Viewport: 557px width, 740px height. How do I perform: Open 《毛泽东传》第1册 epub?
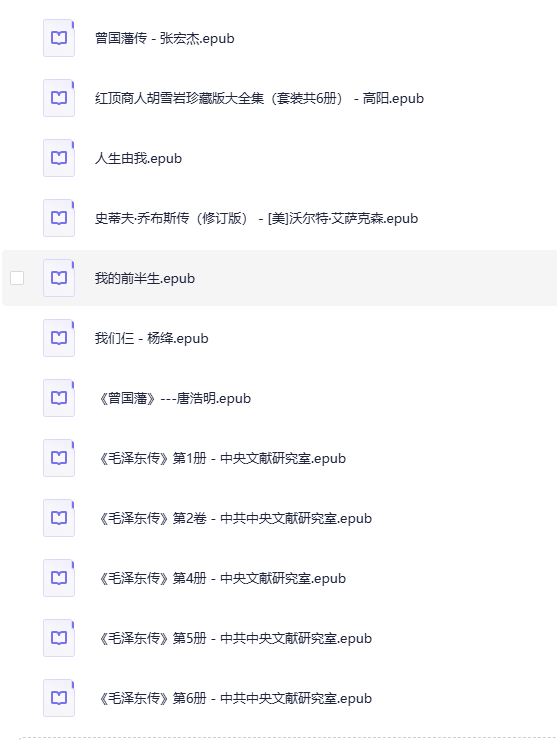tap(220, 458)
